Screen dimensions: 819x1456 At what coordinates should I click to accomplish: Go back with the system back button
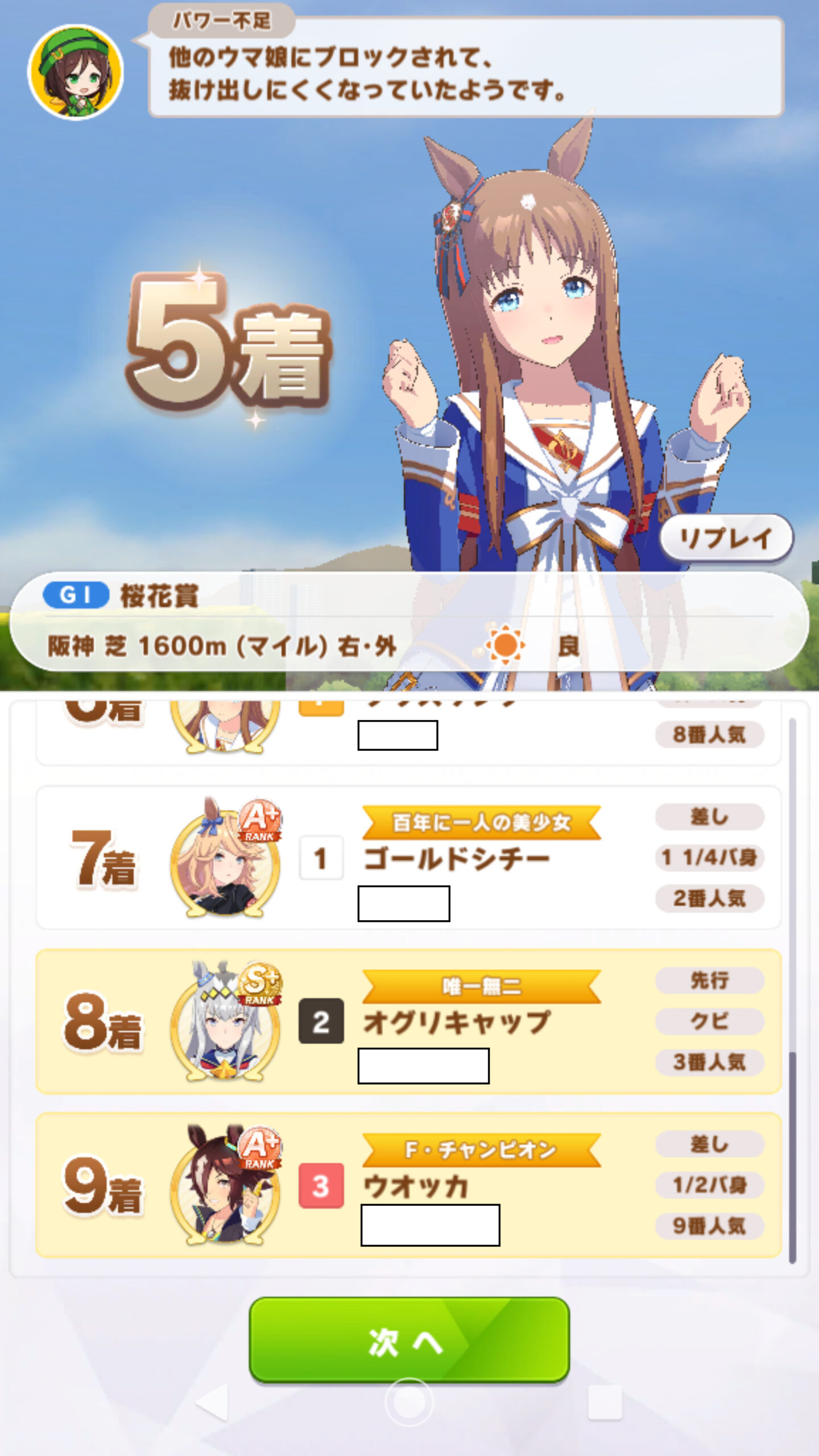click(x=213, y=1403)
